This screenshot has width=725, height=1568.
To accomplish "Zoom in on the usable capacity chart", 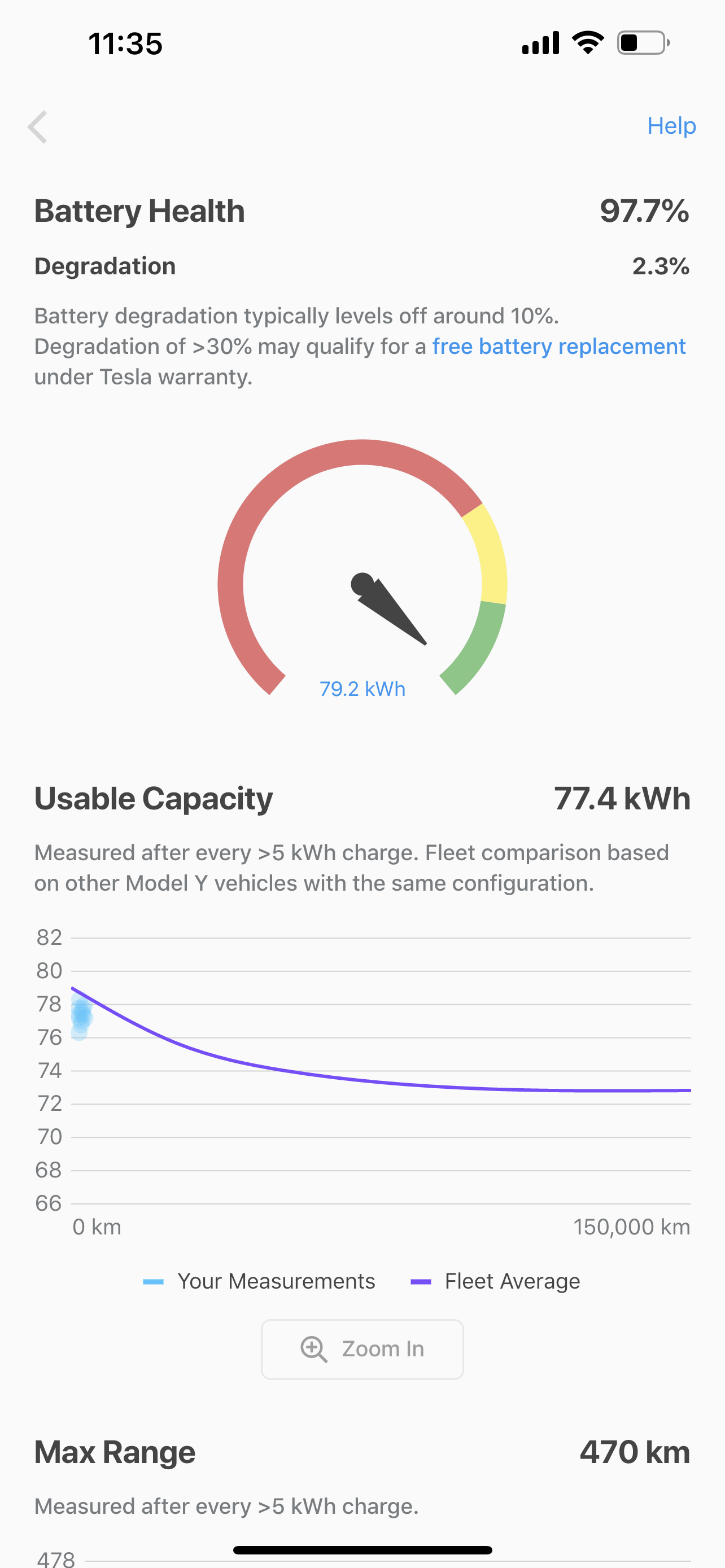I will coord(362,1349).
